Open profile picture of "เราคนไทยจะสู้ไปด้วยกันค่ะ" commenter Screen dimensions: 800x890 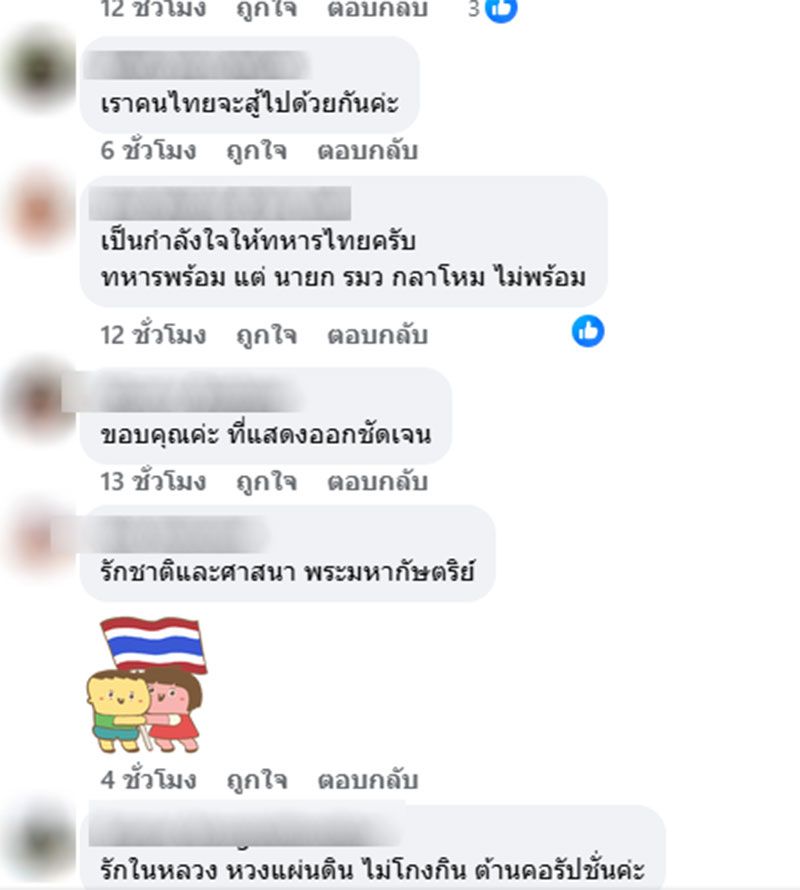(x=39, y=68)
